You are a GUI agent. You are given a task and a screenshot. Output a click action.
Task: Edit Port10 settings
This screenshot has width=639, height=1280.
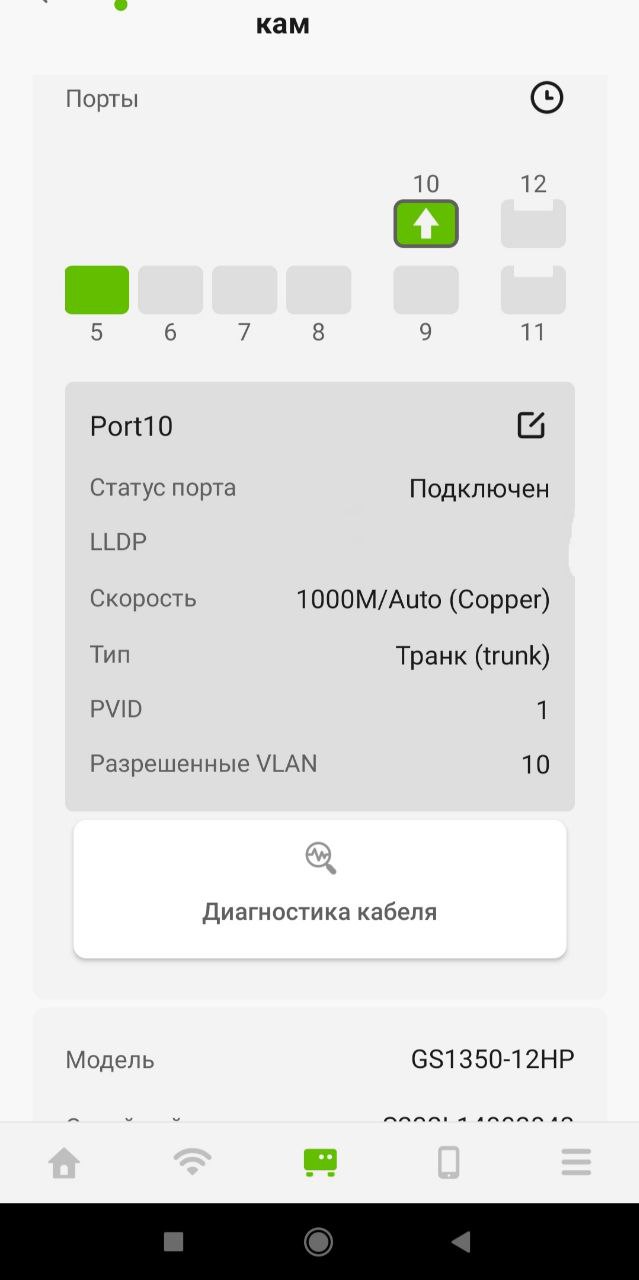coord(531,425)
